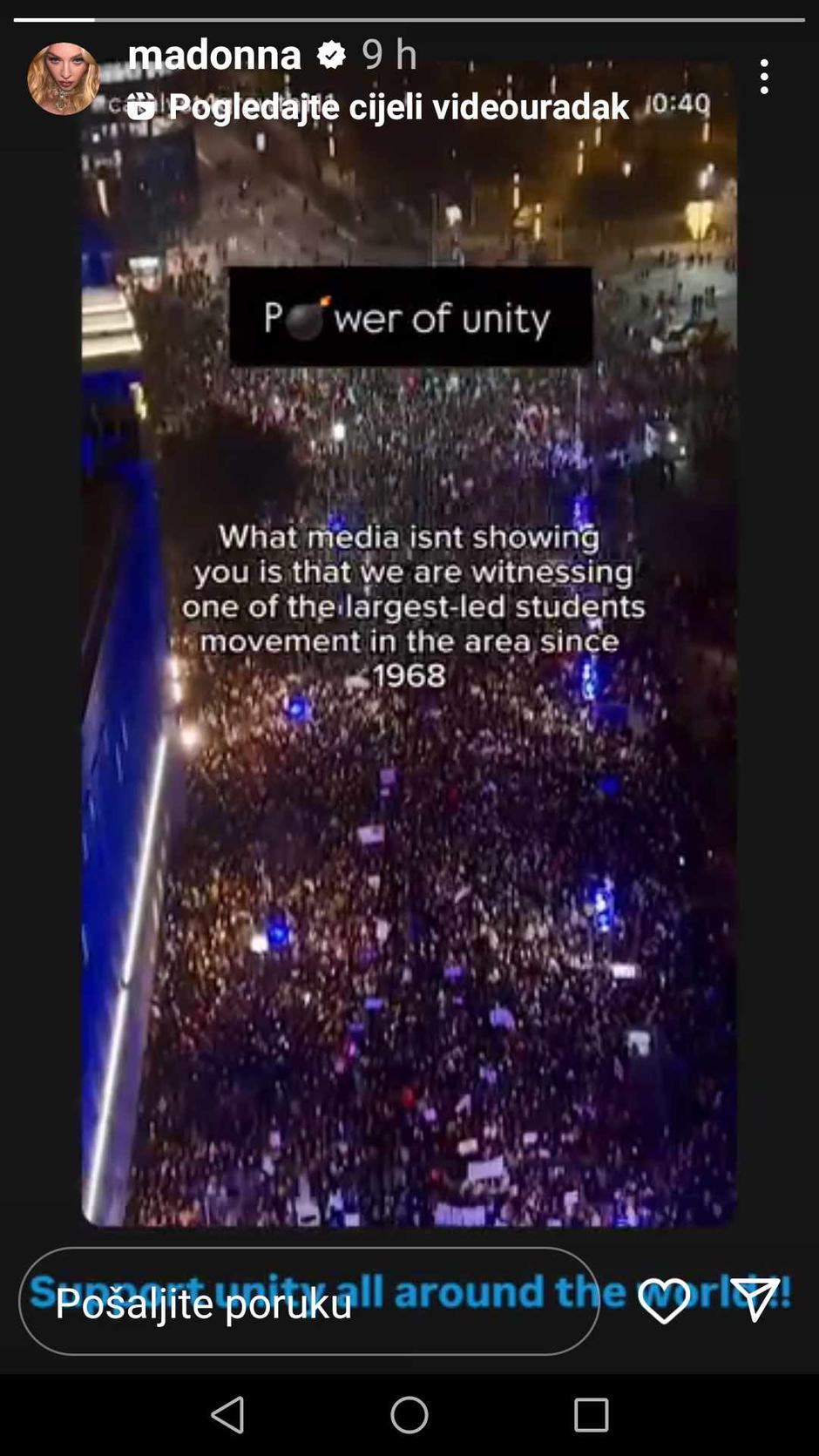Viewport: 819px width, 1456px height.
Task: Go to the home screen
Action: point(409,1415)
